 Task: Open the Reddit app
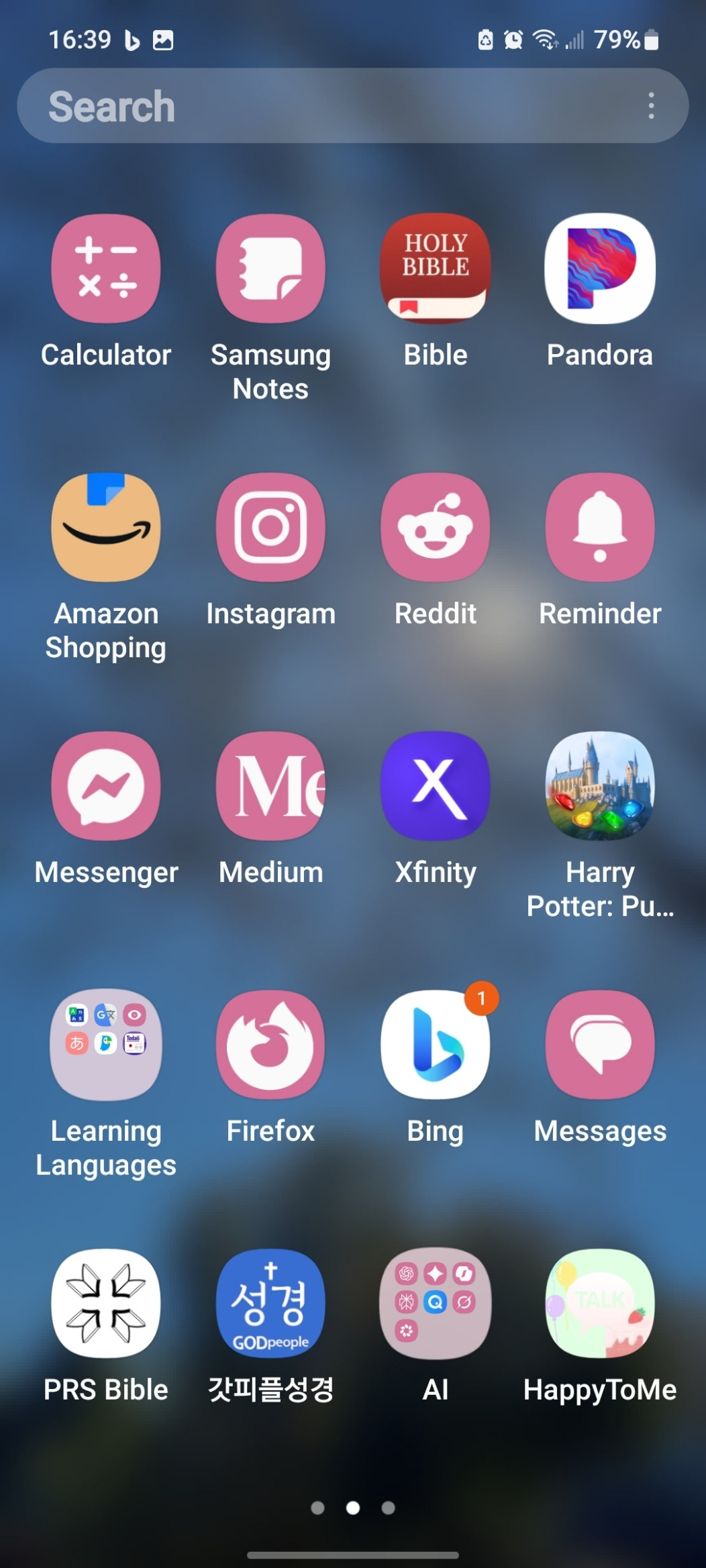[x=435, y=526]
